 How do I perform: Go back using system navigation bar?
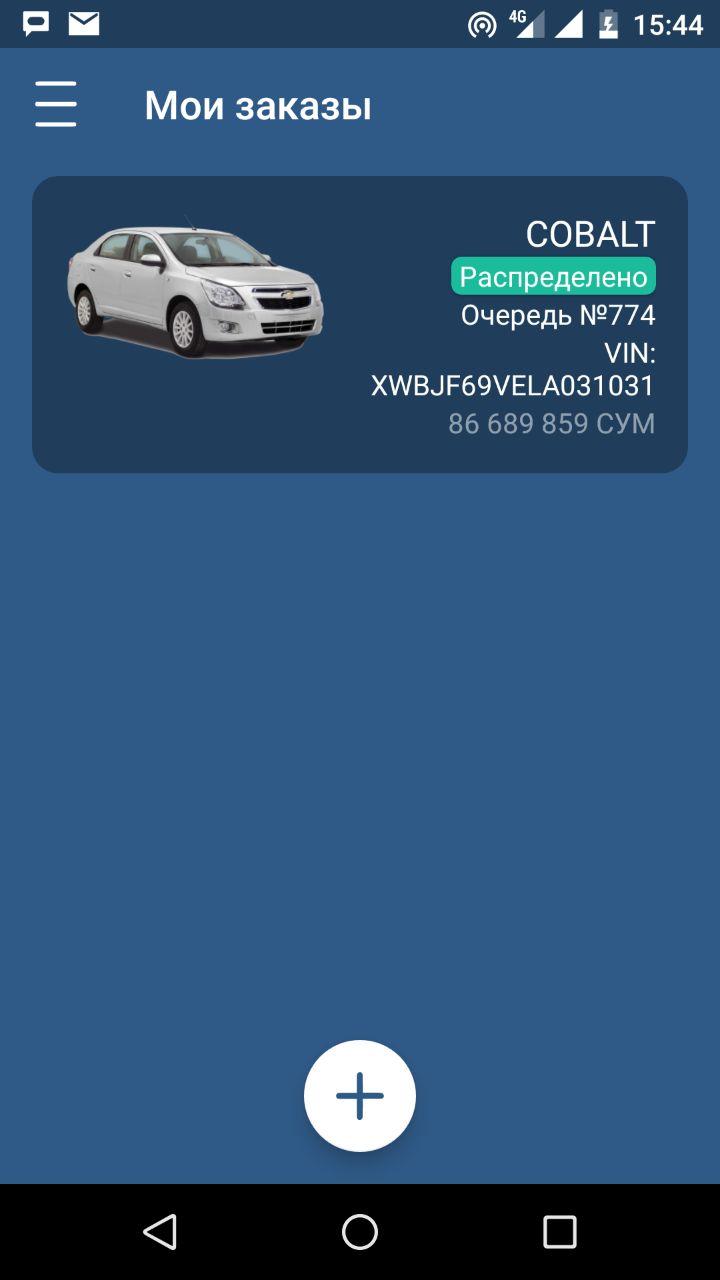coord(160,1232)
